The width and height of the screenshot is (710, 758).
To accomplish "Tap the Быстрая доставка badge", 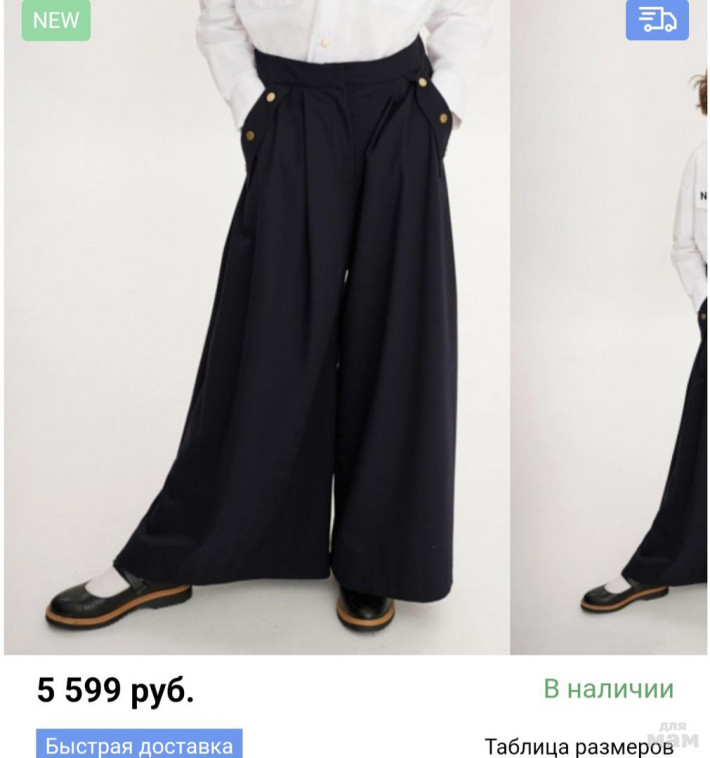I will 139,745.
